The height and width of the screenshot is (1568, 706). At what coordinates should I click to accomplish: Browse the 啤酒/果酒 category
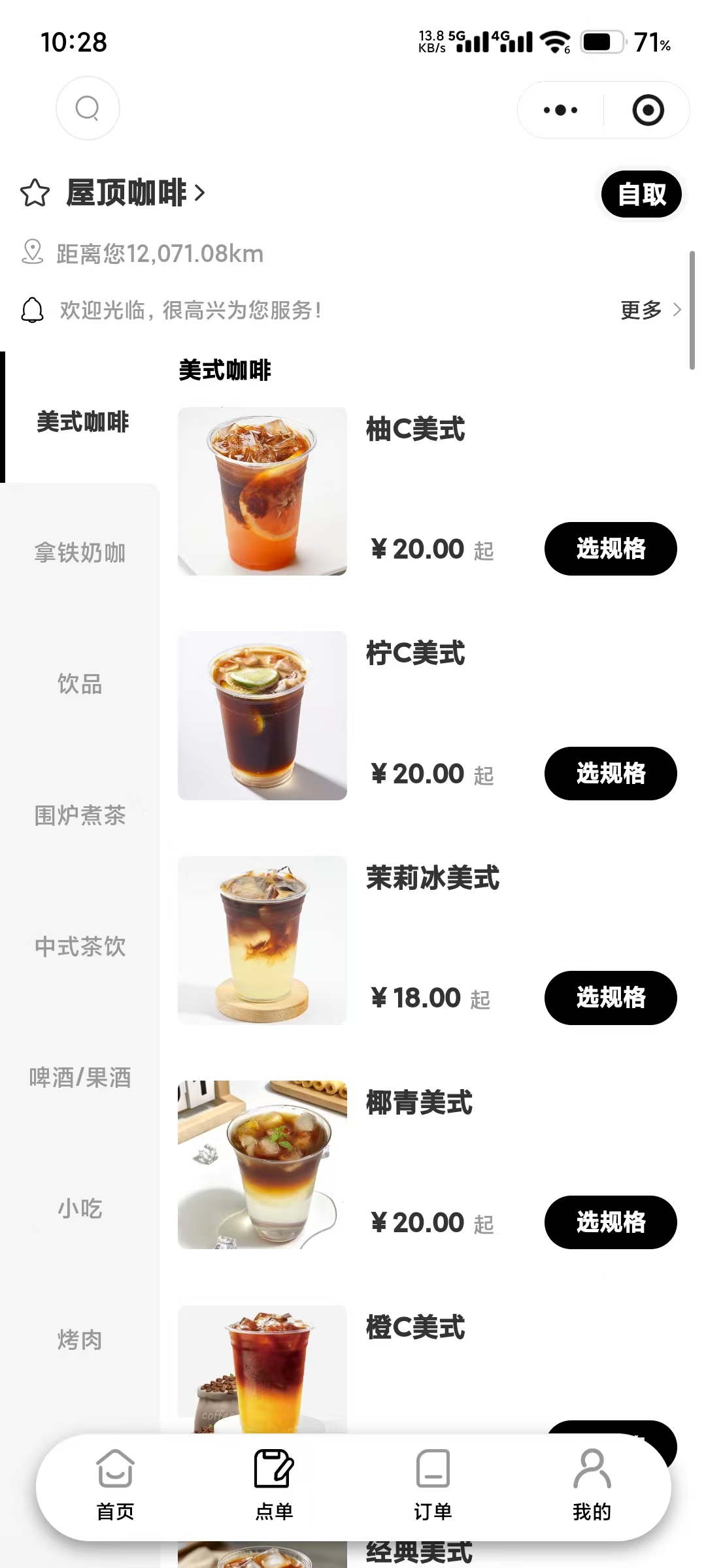80,1078
